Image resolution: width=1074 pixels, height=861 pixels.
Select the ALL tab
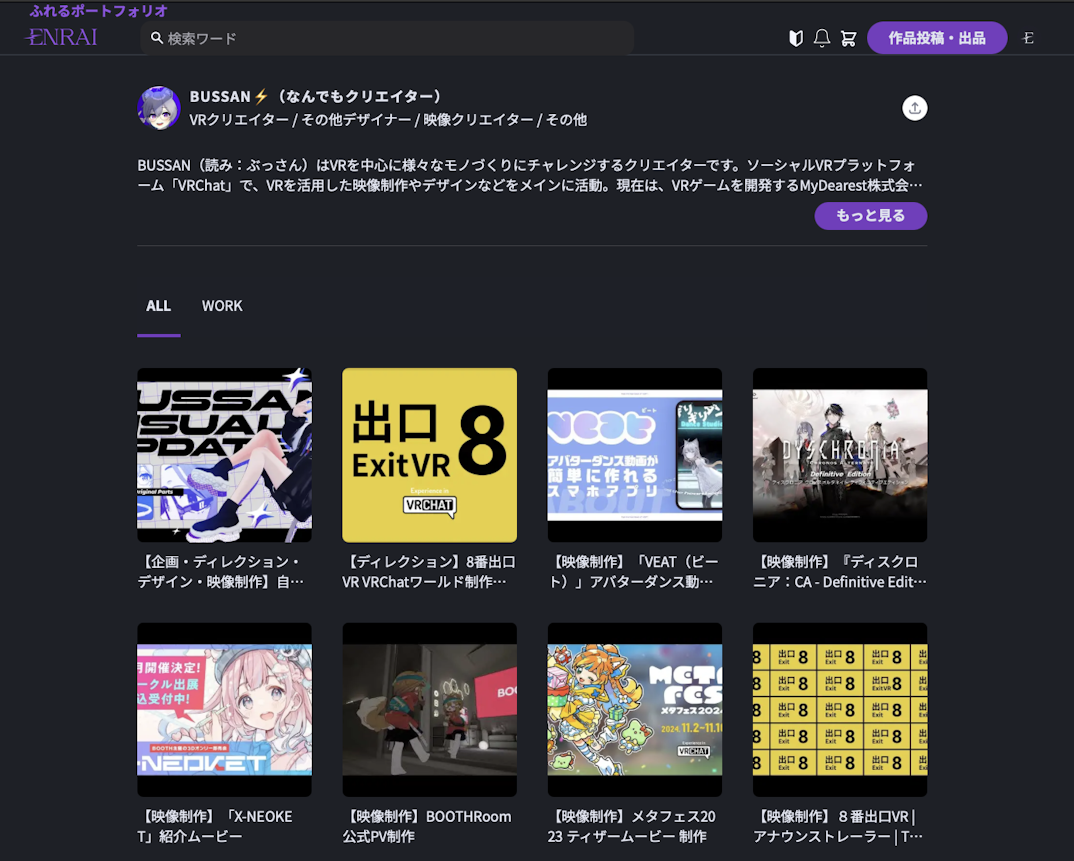(x=158, y=306)
